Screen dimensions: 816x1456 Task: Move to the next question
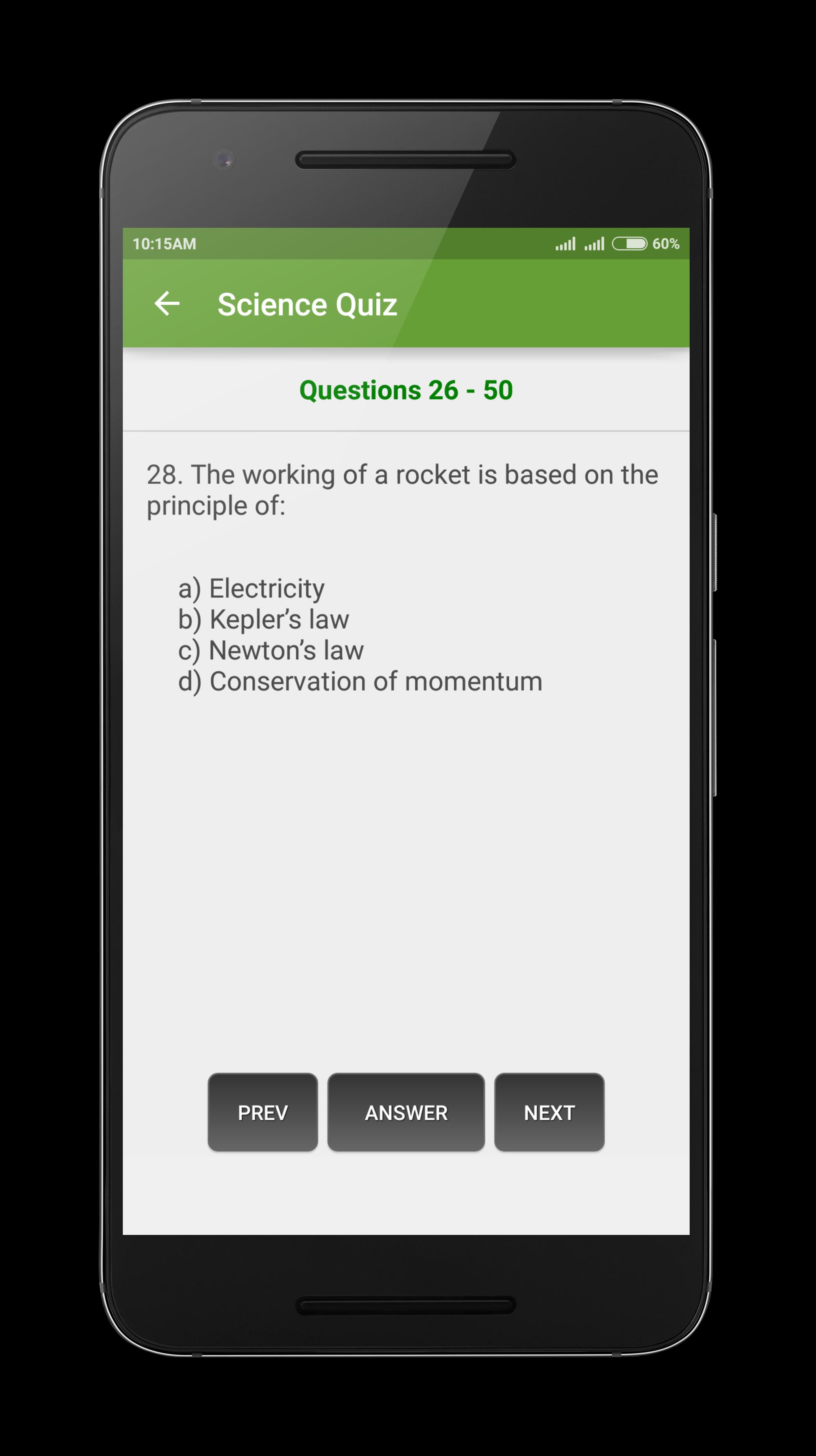(549, 1112)
